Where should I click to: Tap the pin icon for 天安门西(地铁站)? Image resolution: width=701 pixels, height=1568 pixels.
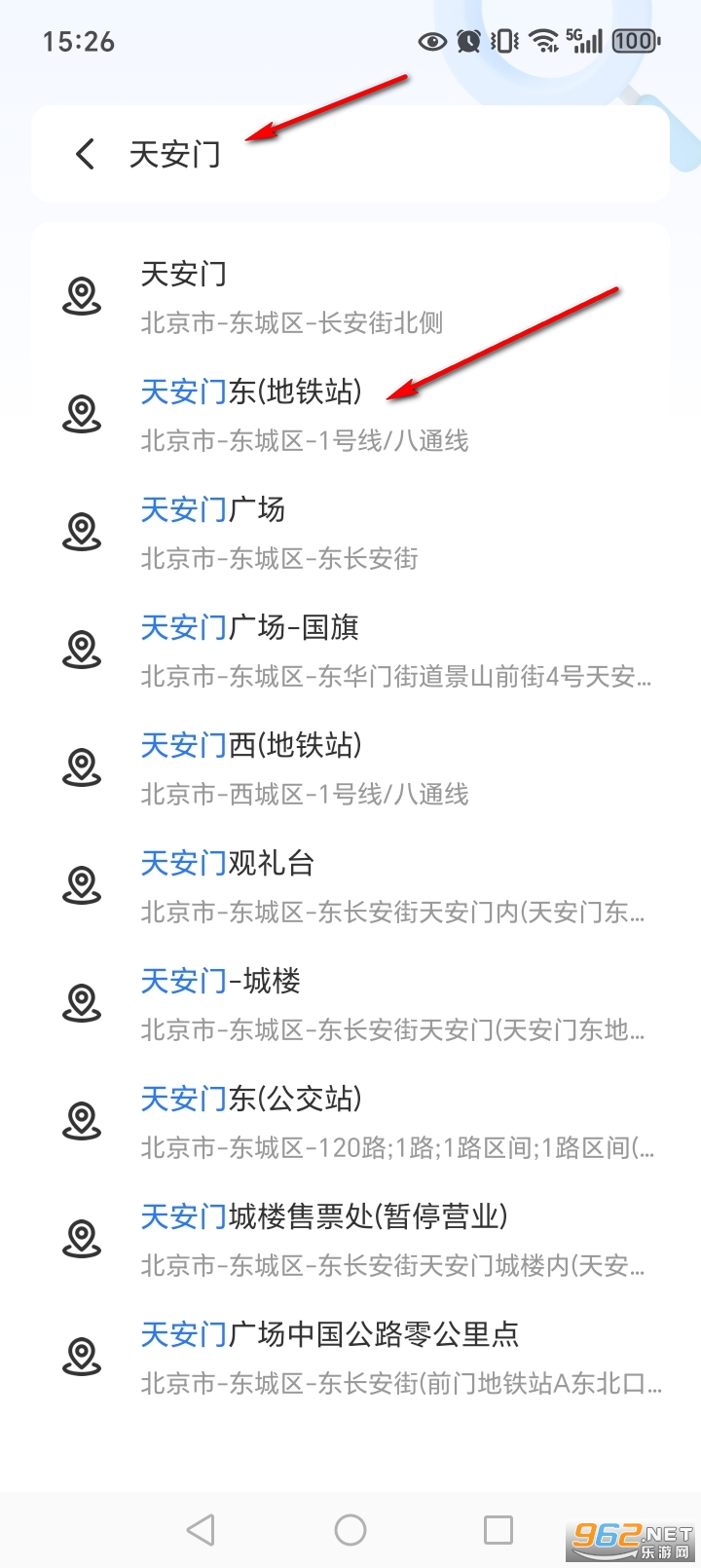82,765
